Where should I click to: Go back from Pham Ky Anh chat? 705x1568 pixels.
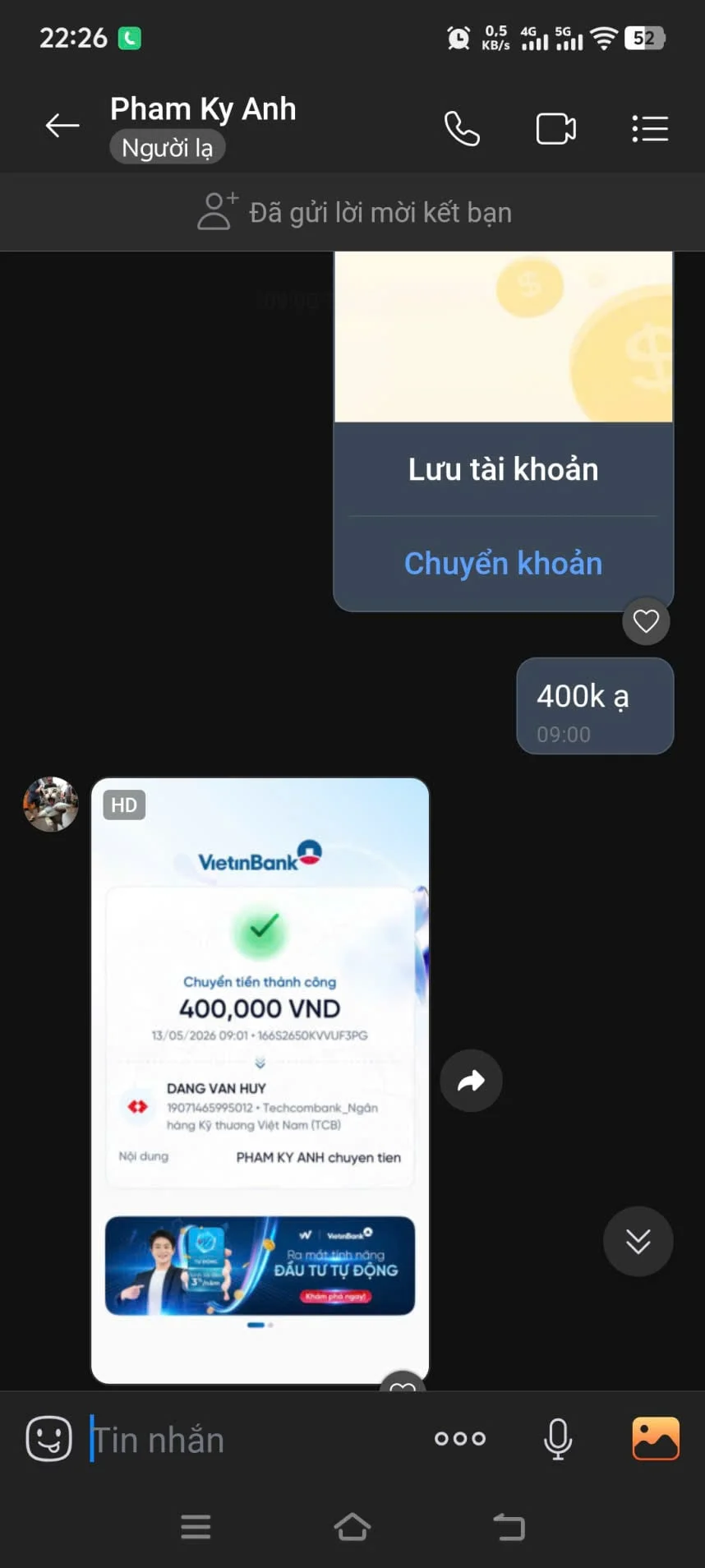pyautogui.click(x=62, y=126)
